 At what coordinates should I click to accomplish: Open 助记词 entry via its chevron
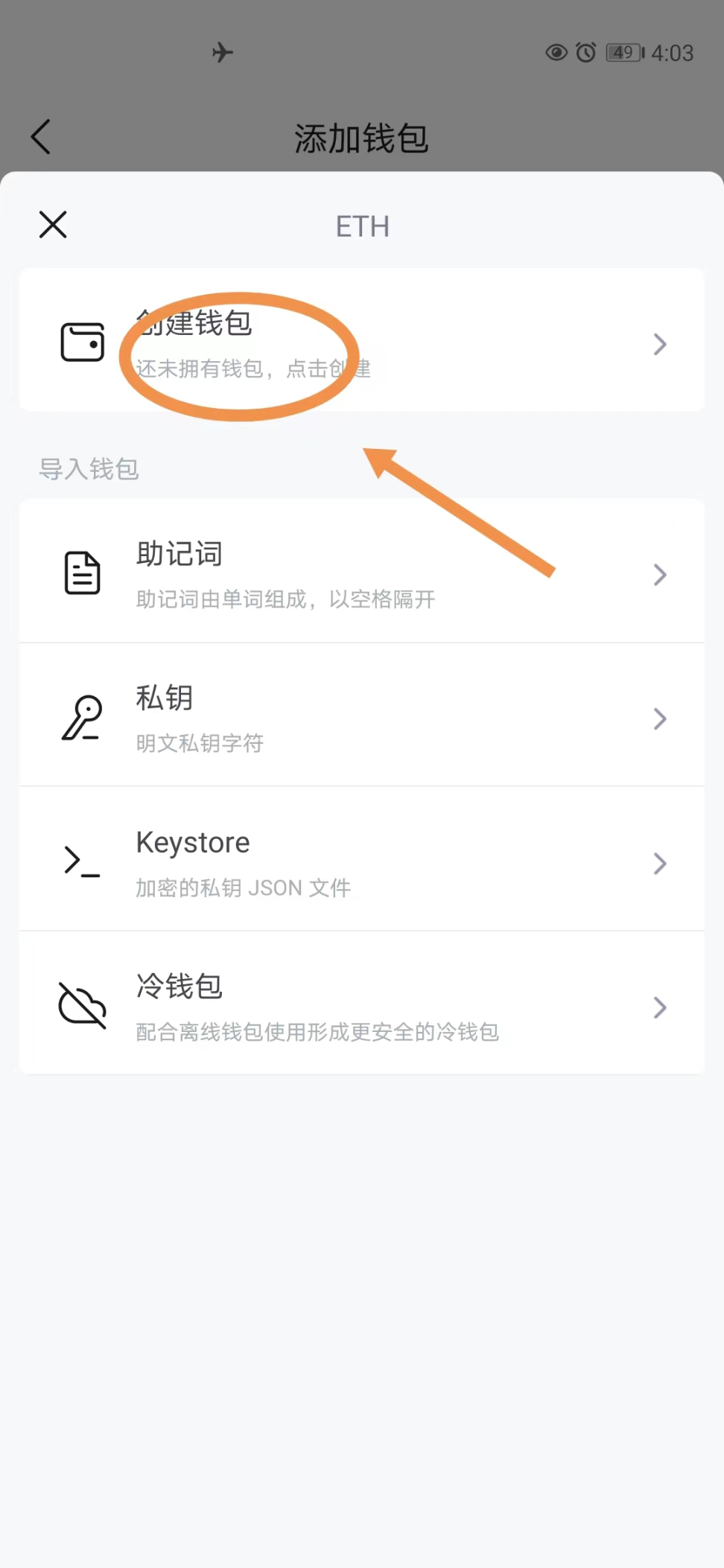[659, 574]
